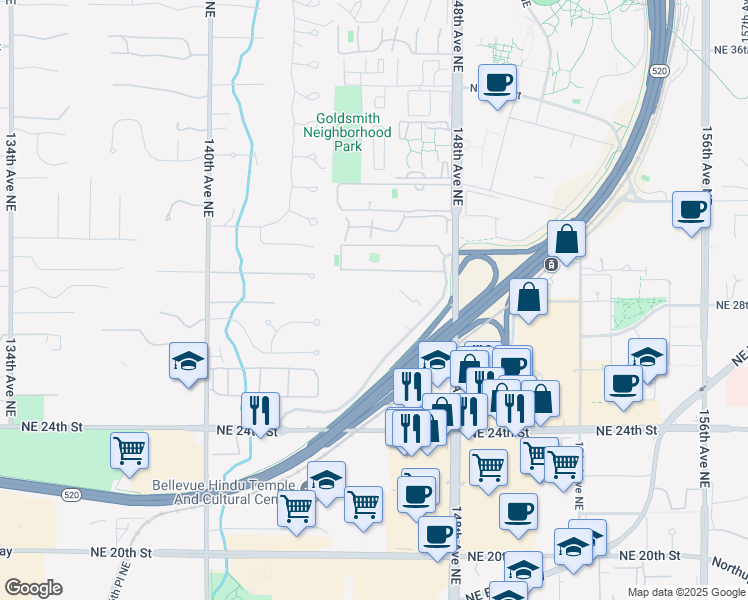748x600 pixels.
Task: Select the coffee marker beside 156th Ave NE
Action: pos(691,211)
